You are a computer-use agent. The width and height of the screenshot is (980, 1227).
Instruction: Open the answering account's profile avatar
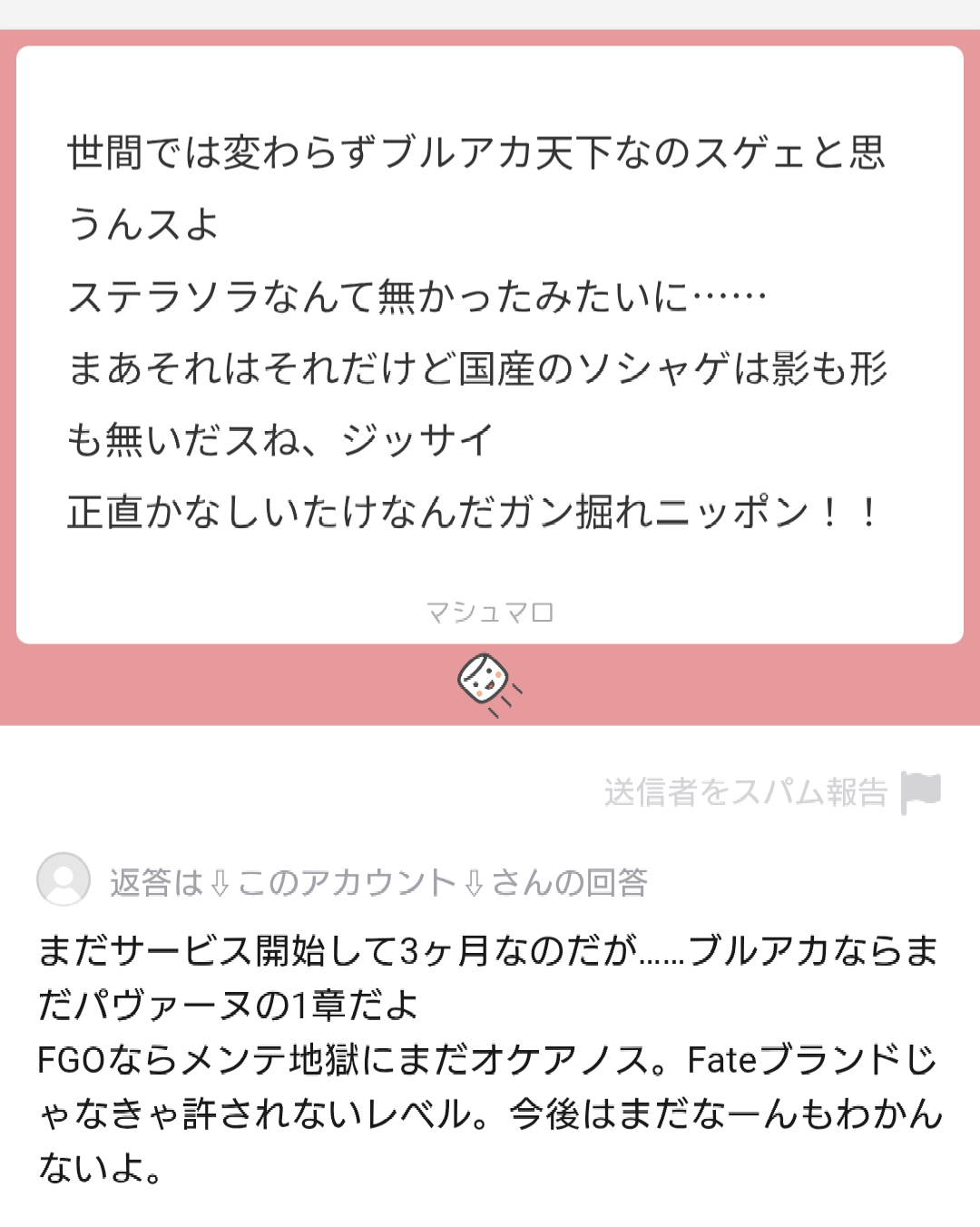(x=64, y=879)
